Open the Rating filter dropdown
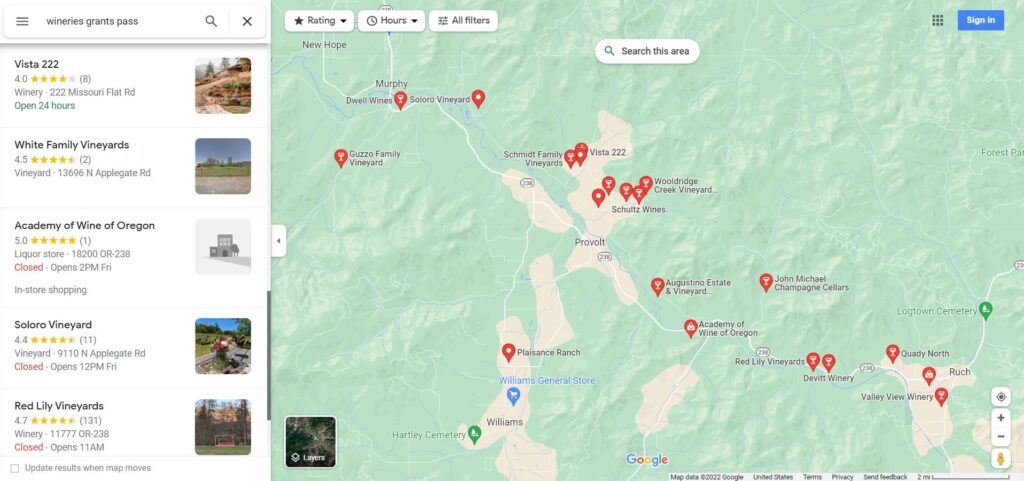1024x481 pixels. (319, 20)
